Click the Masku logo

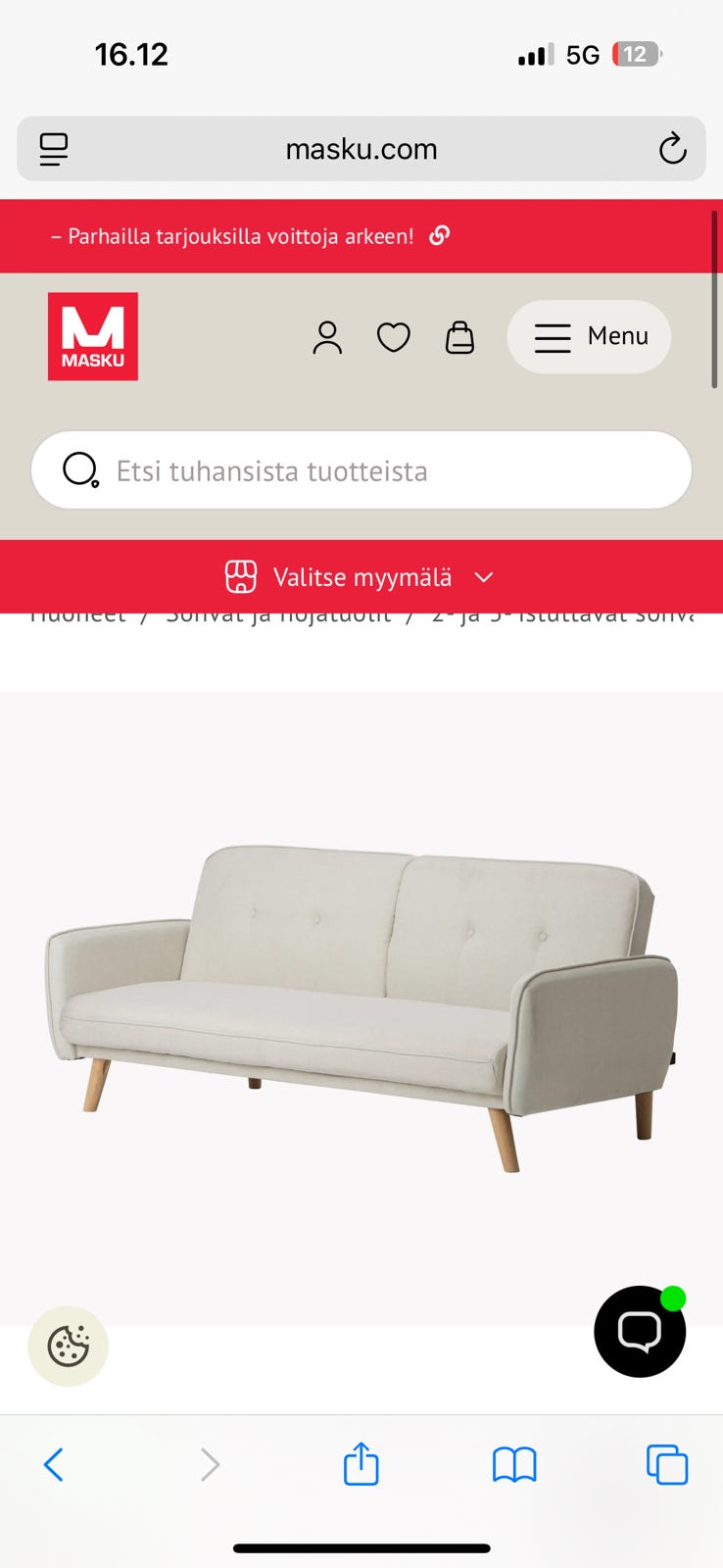click(x=92, y=336)
